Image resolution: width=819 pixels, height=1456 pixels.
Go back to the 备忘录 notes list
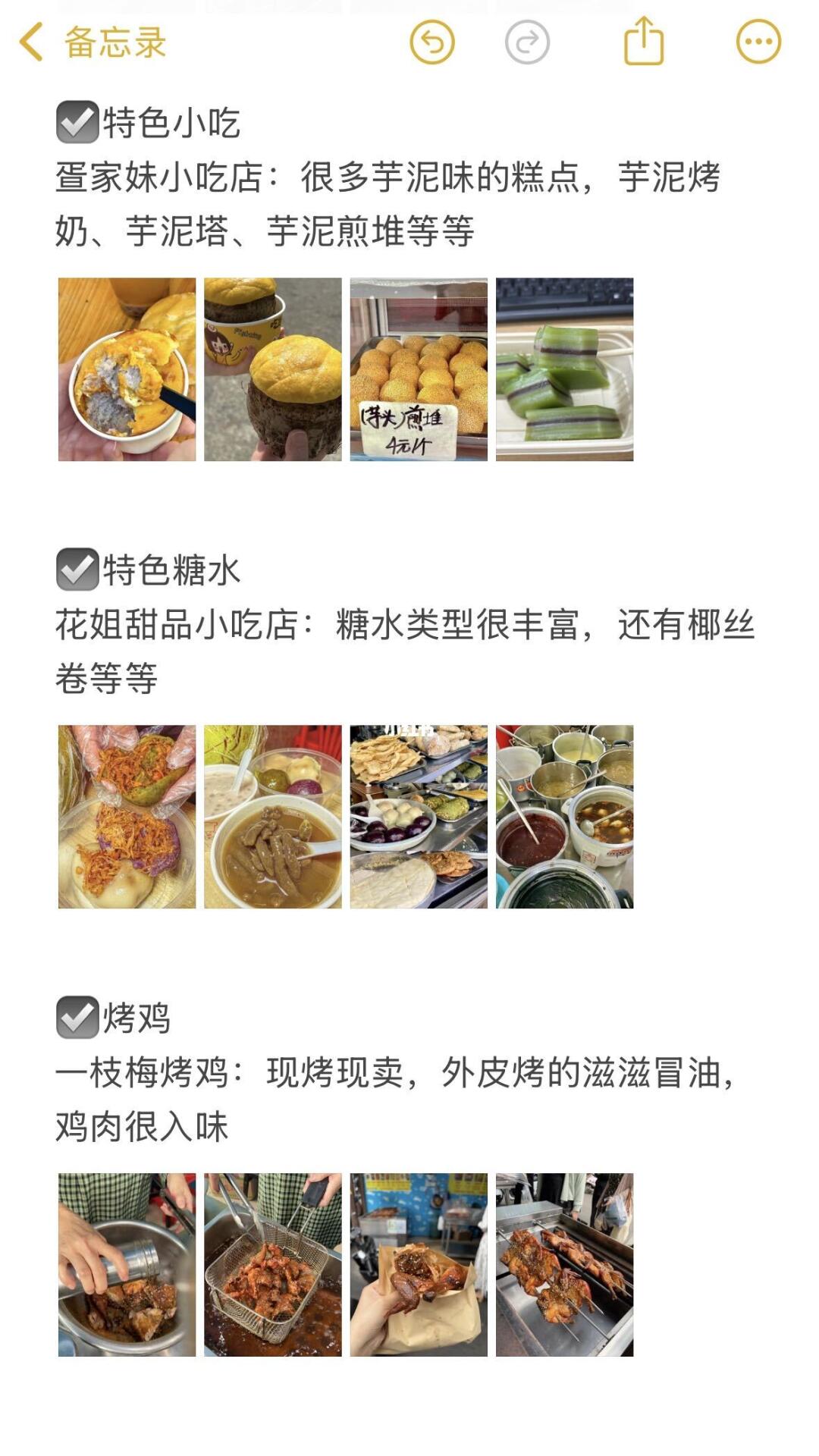[93, 42]
